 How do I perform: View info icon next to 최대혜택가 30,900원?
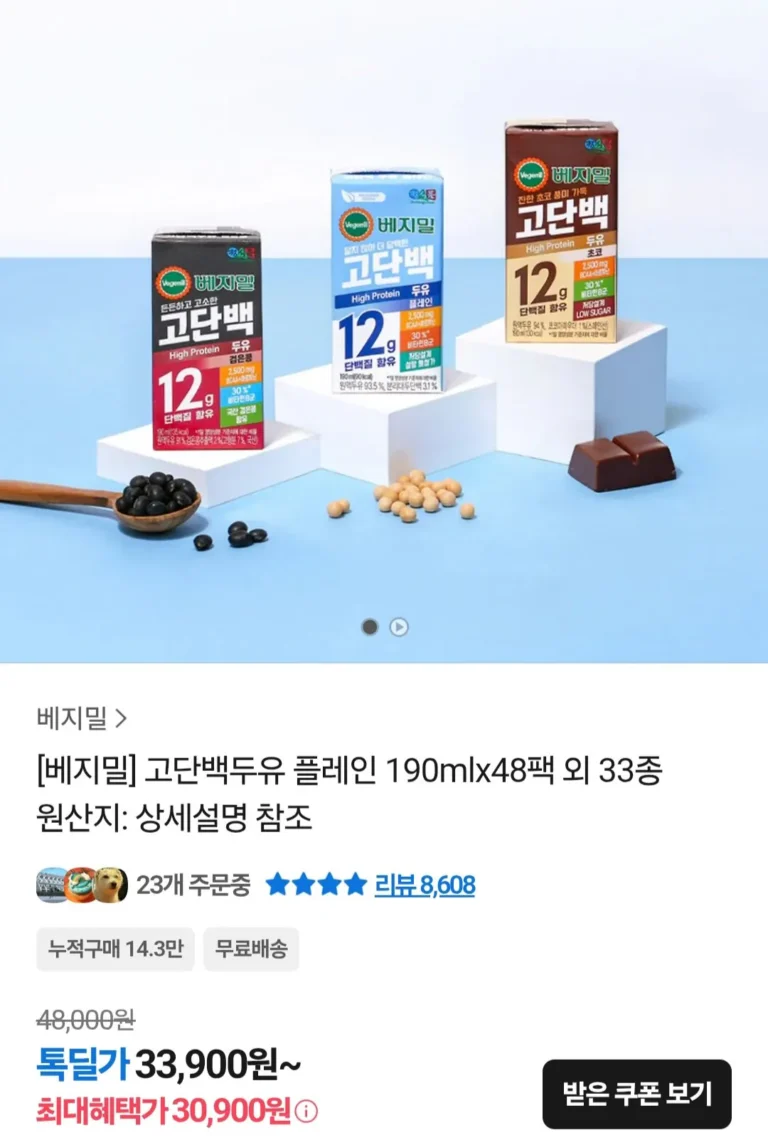[x=308, y=1111]
